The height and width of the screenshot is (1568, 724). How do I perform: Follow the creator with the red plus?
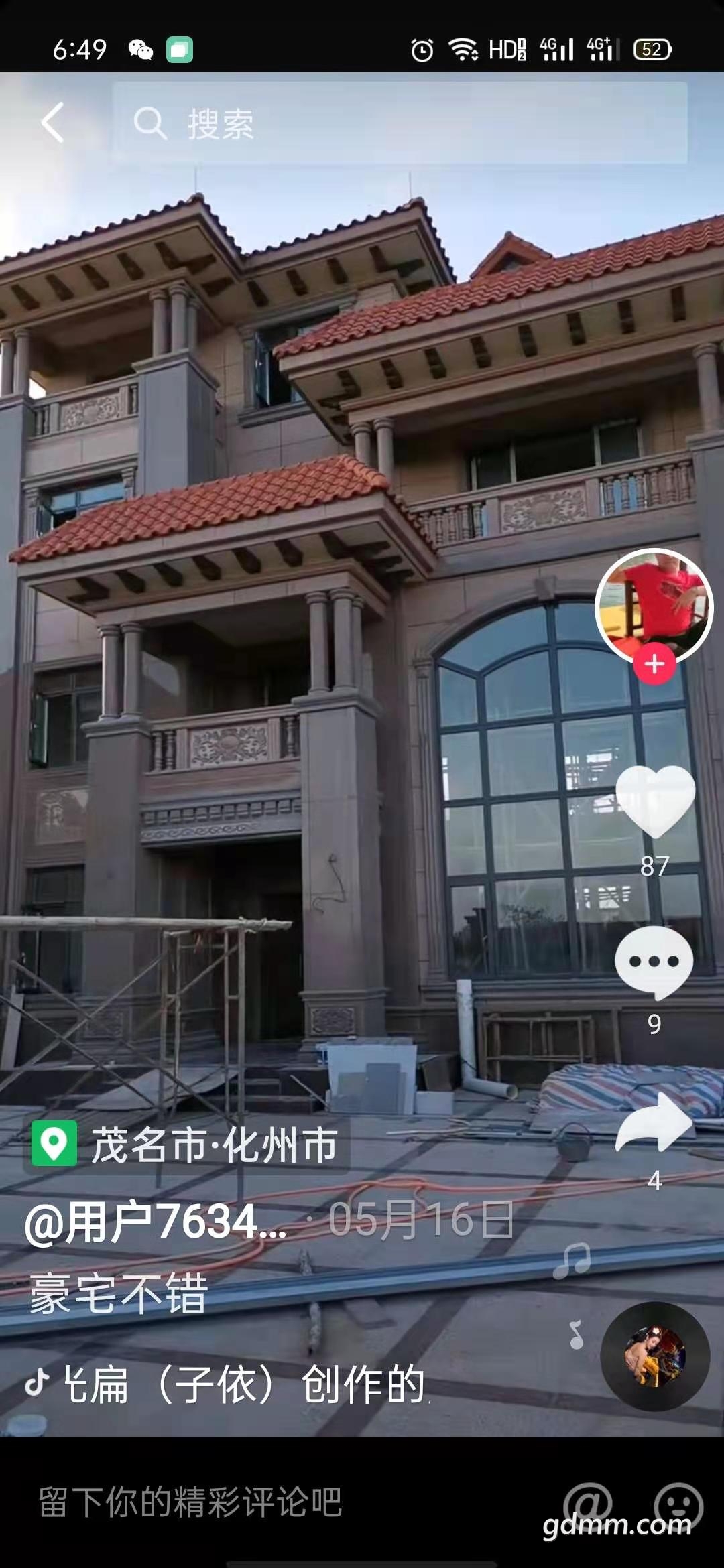[x=654, y=664]
